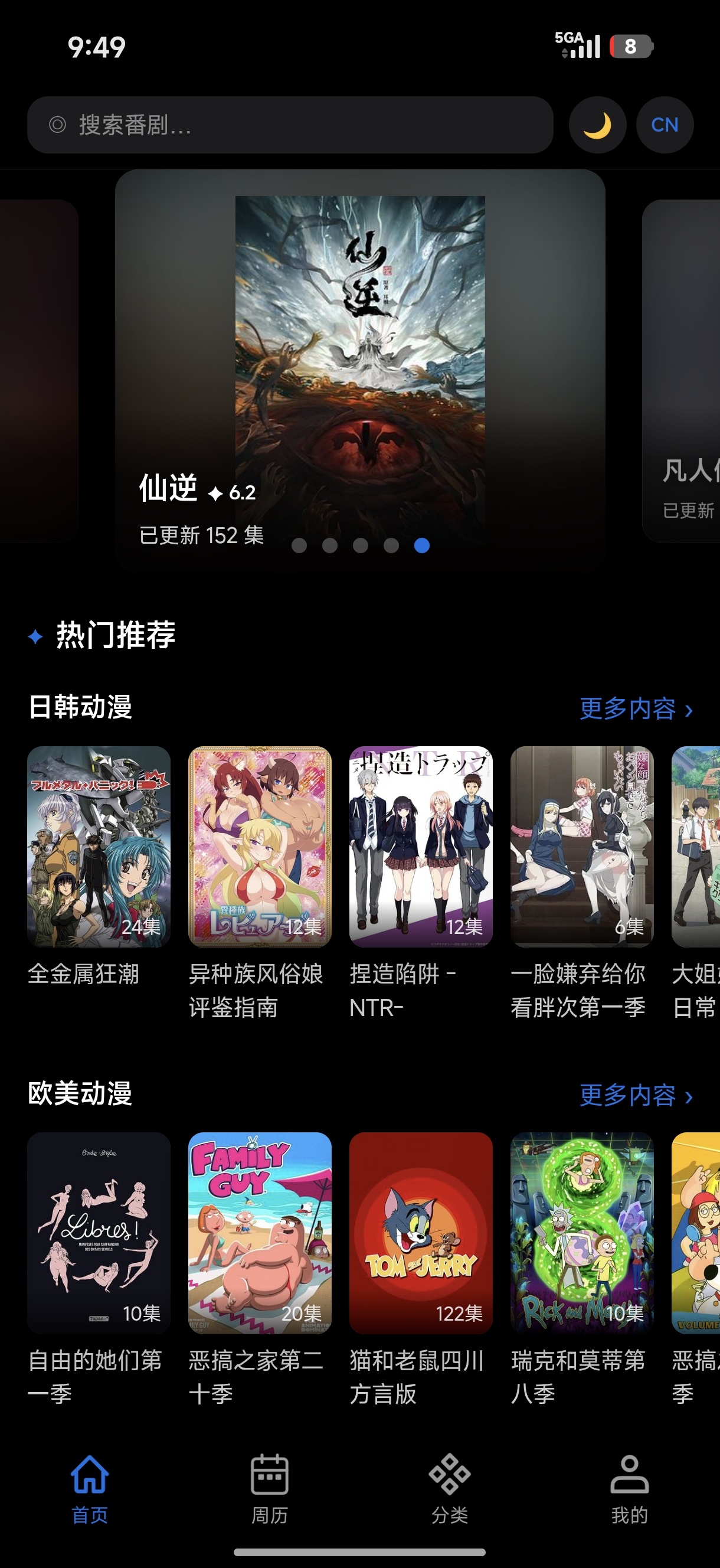Open the 搜索番剧 search box

coord(290,125)
